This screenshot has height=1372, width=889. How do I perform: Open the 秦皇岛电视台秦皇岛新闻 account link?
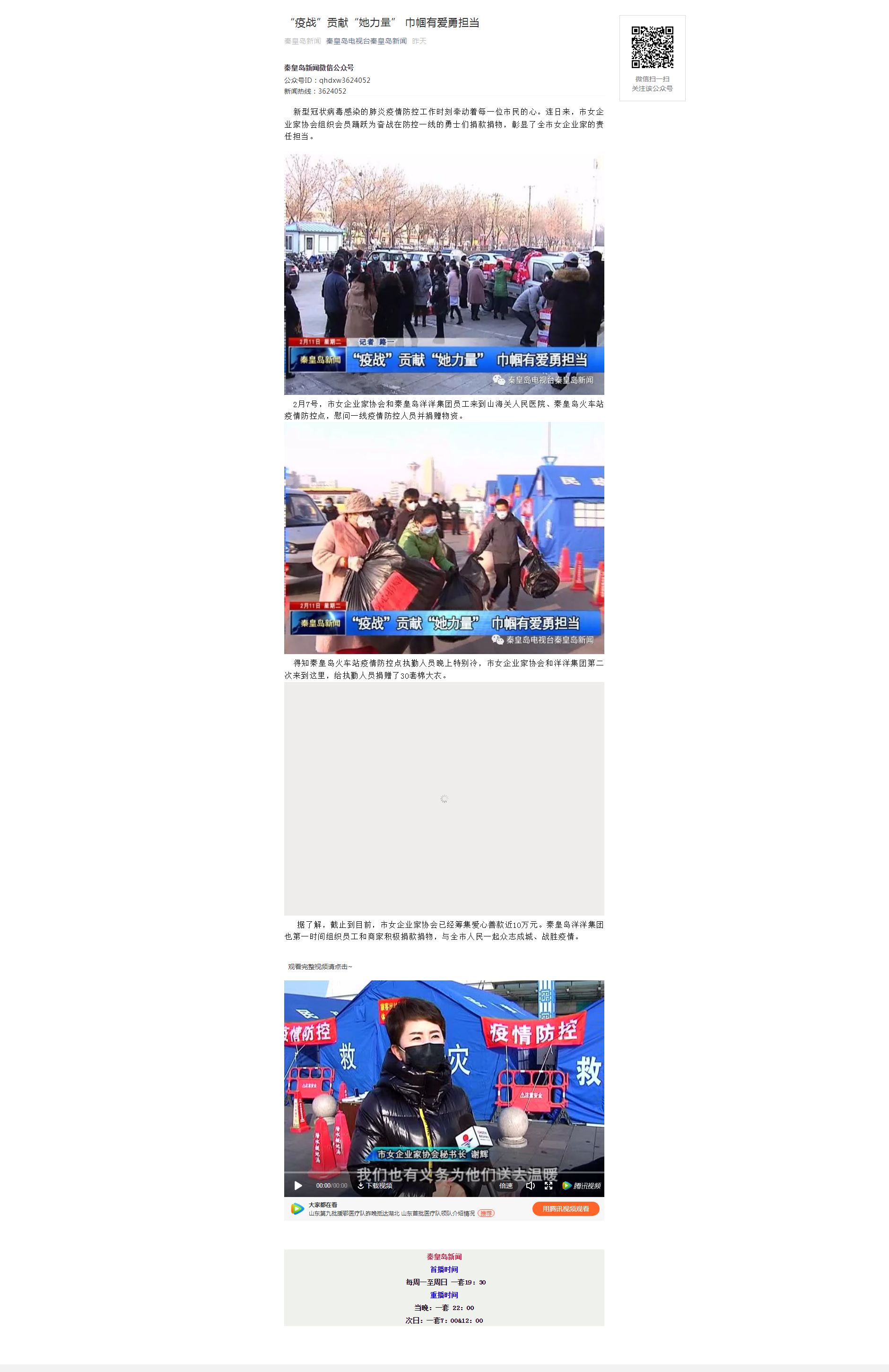[366, 41]
